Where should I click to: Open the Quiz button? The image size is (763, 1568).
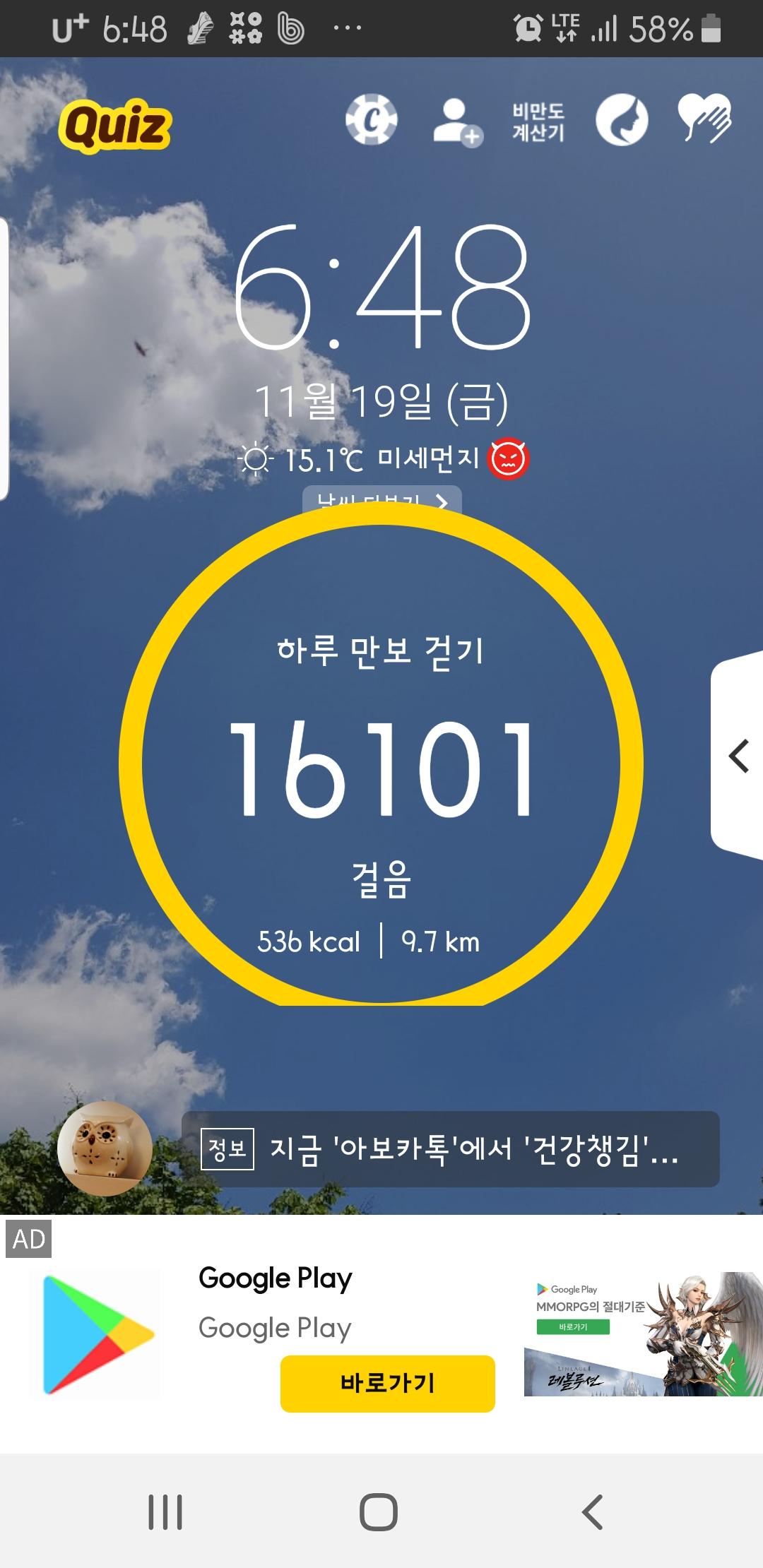(115, 126)
